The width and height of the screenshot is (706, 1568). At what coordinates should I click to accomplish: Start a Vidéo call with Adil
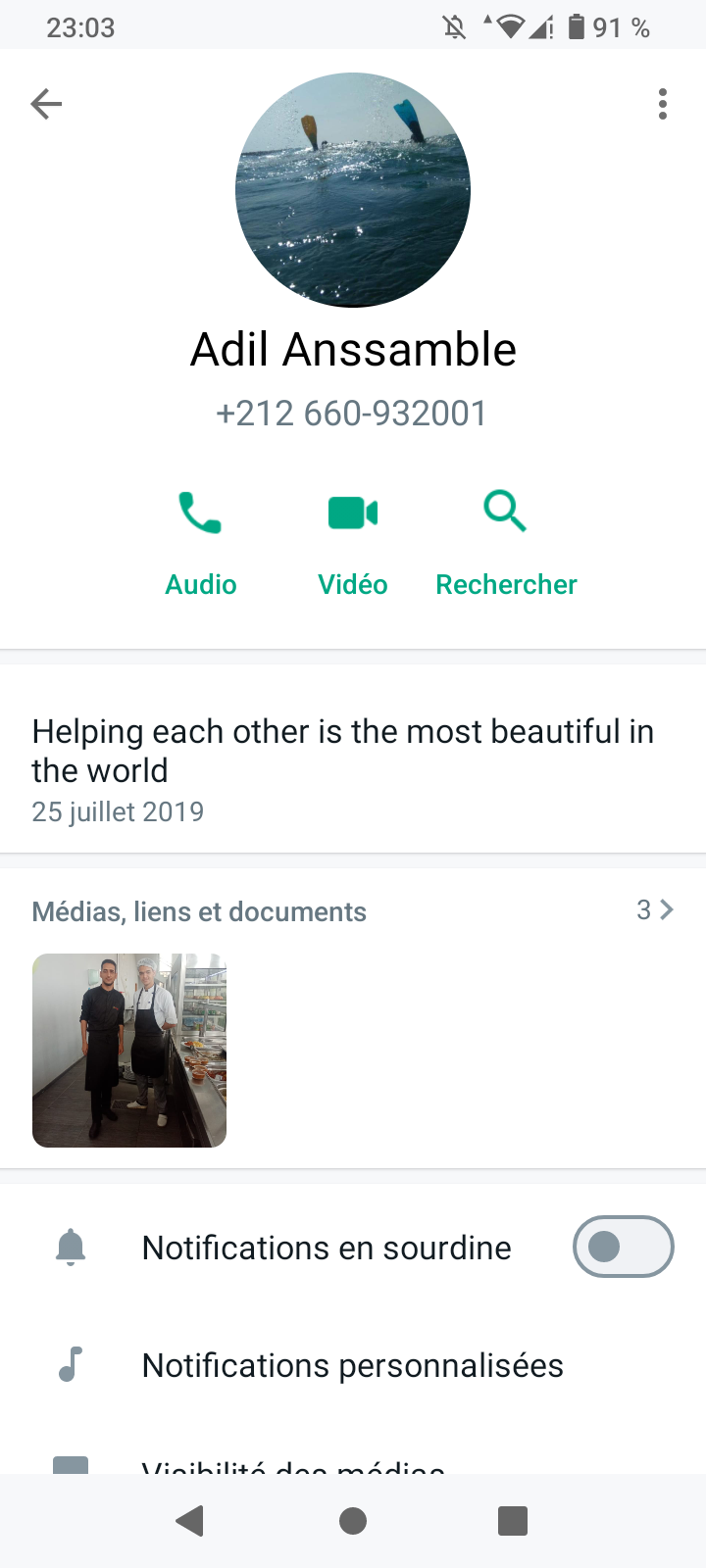(x=353, y=544)
